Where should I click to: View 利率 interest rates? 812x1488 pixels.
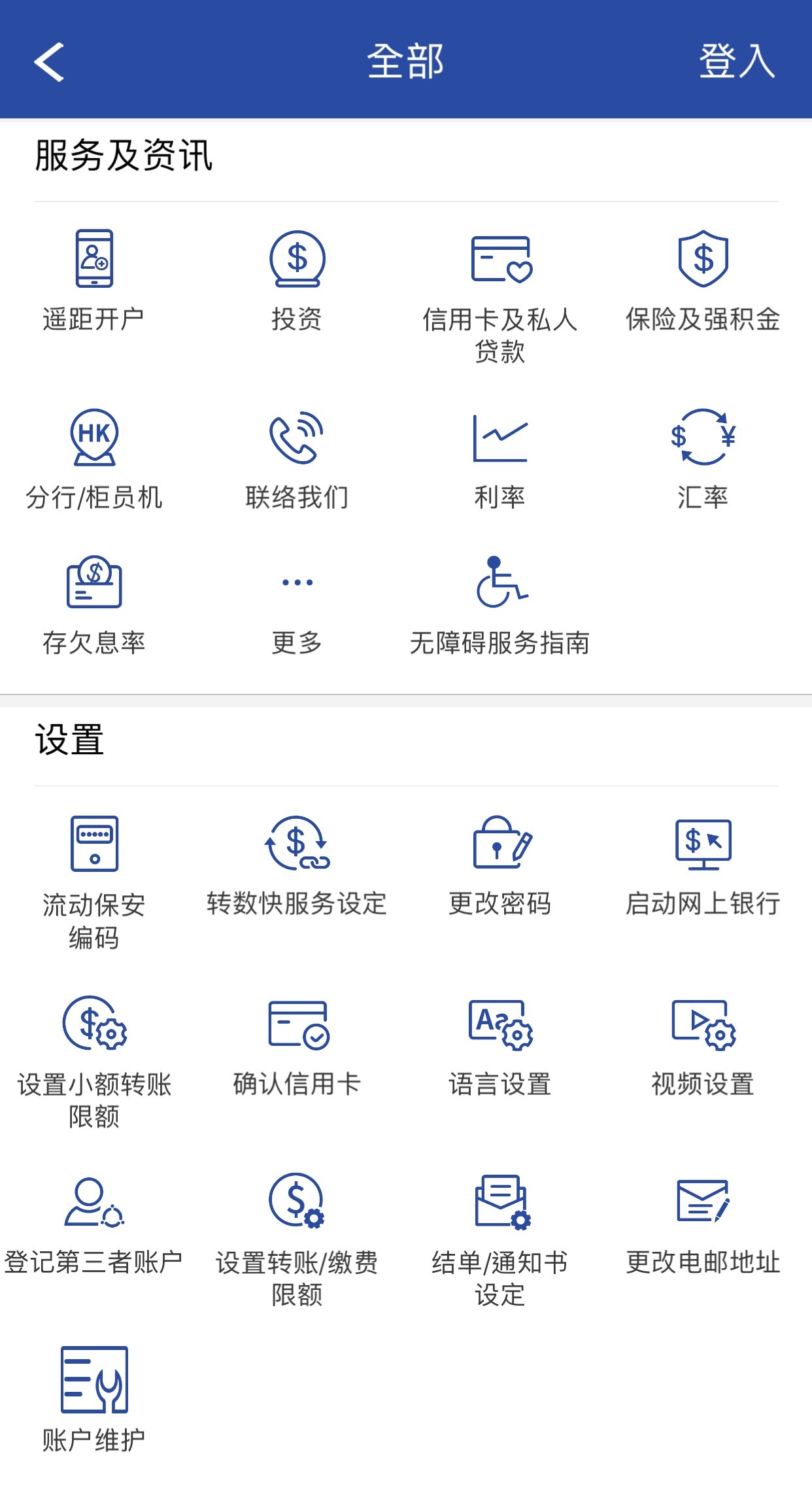coord(500,459)
